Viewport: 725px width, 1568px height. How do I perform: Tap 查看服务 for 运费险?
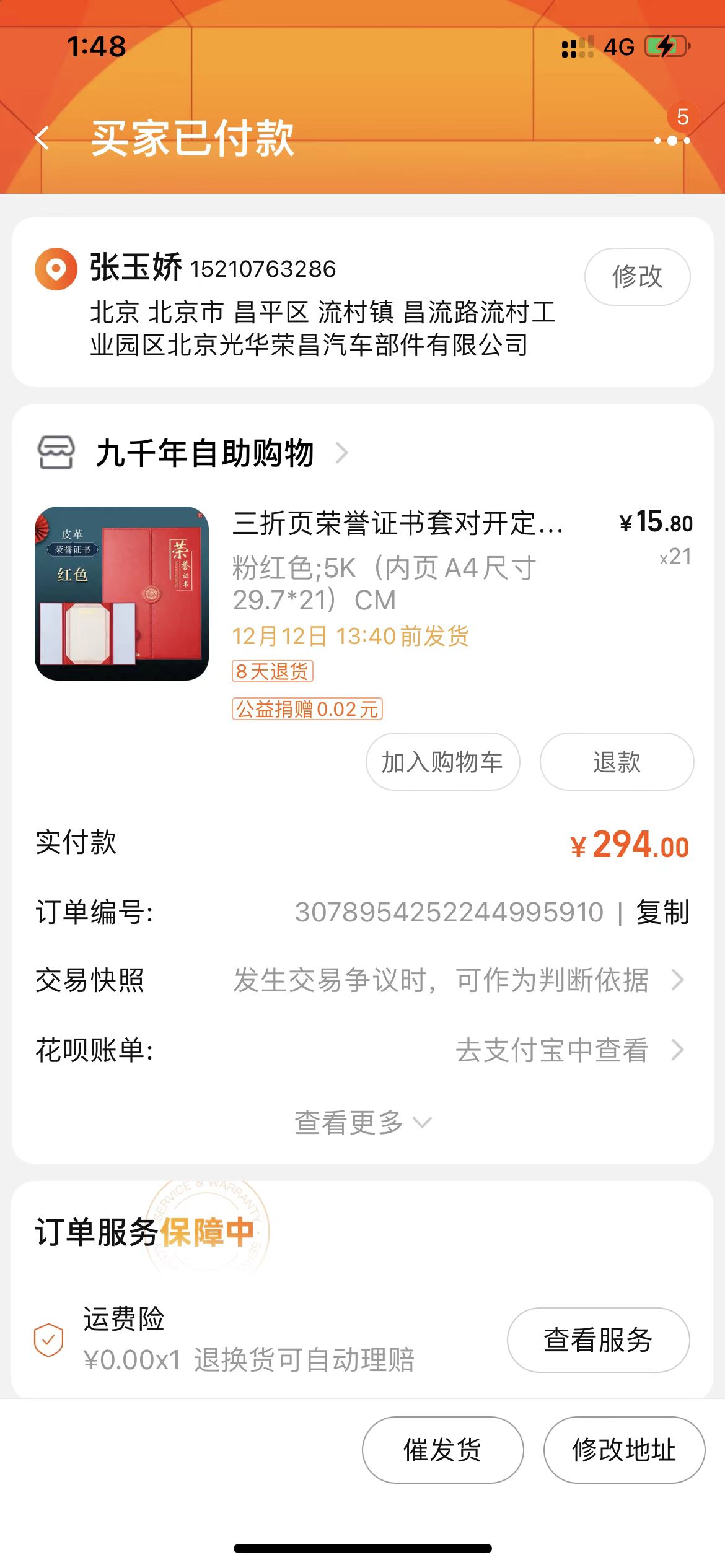click(x=598, y=1340)
